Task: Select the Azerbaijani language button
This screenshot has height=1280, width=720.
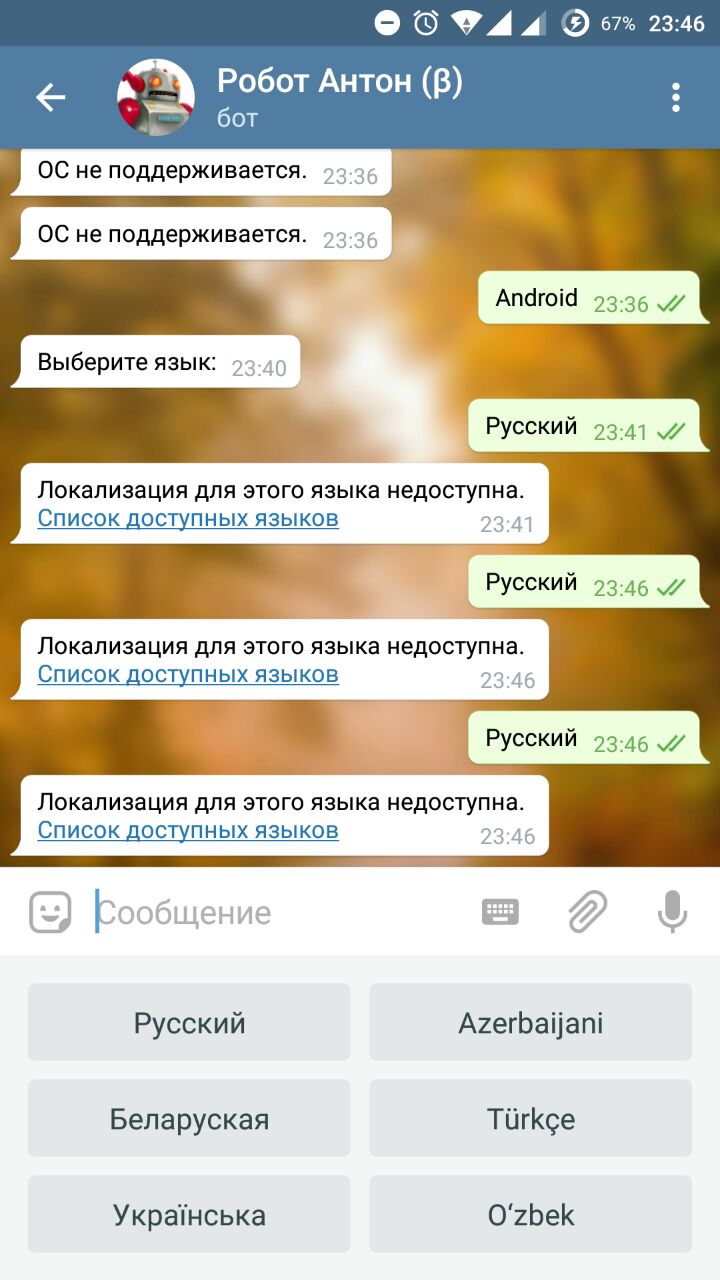Action: pyautogui.click(x=530, y=1022)
